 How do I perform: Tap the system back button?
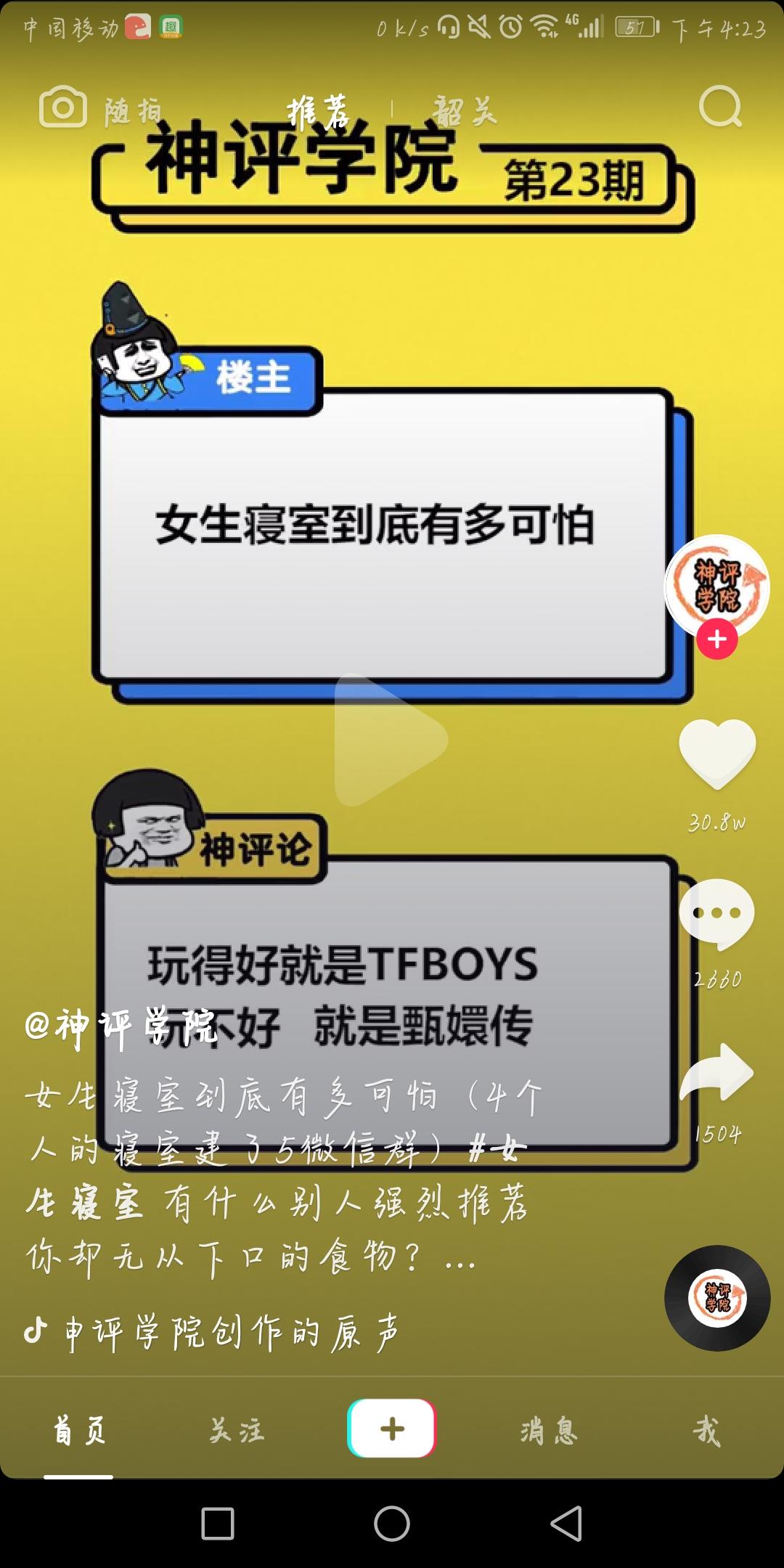(x=566, y=1523)
